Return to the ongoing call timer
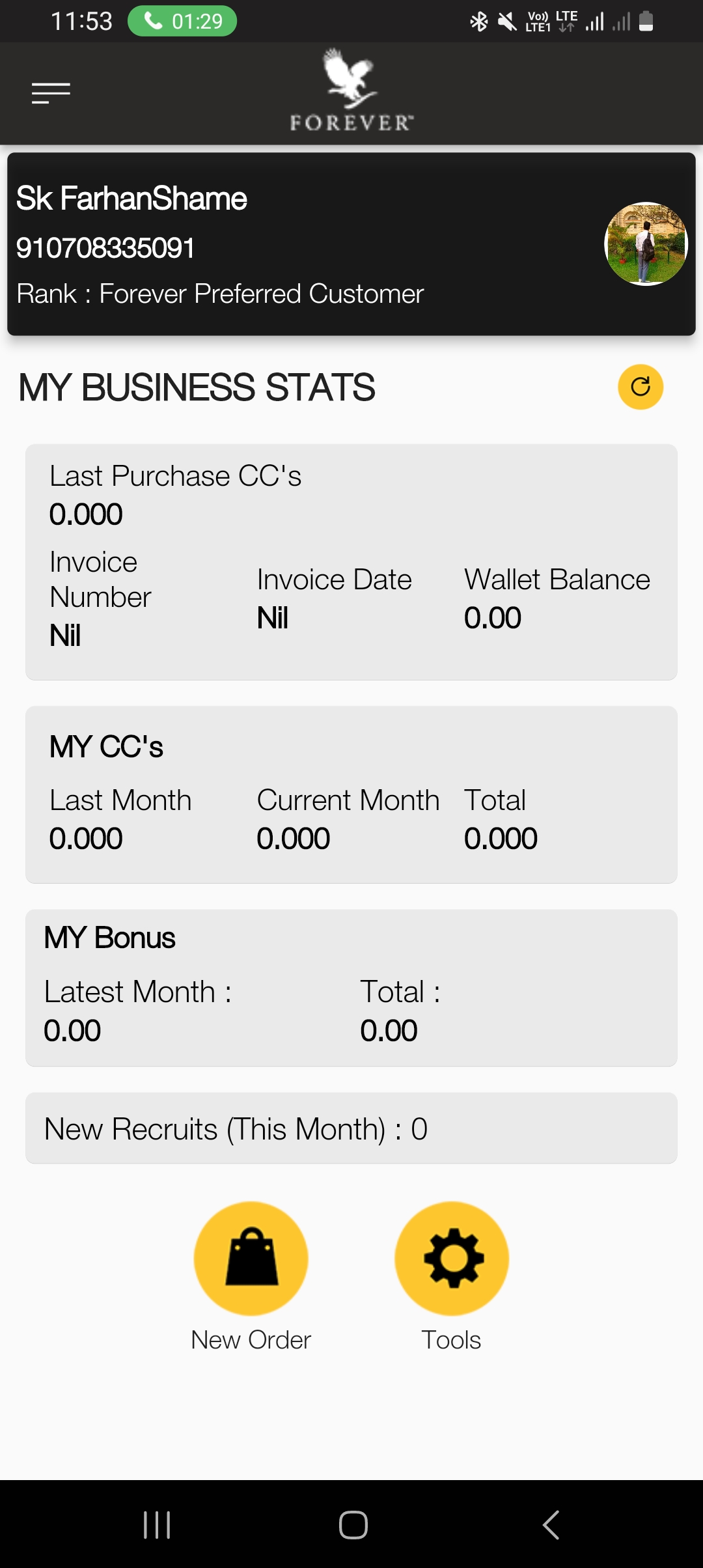 [182, 21]
